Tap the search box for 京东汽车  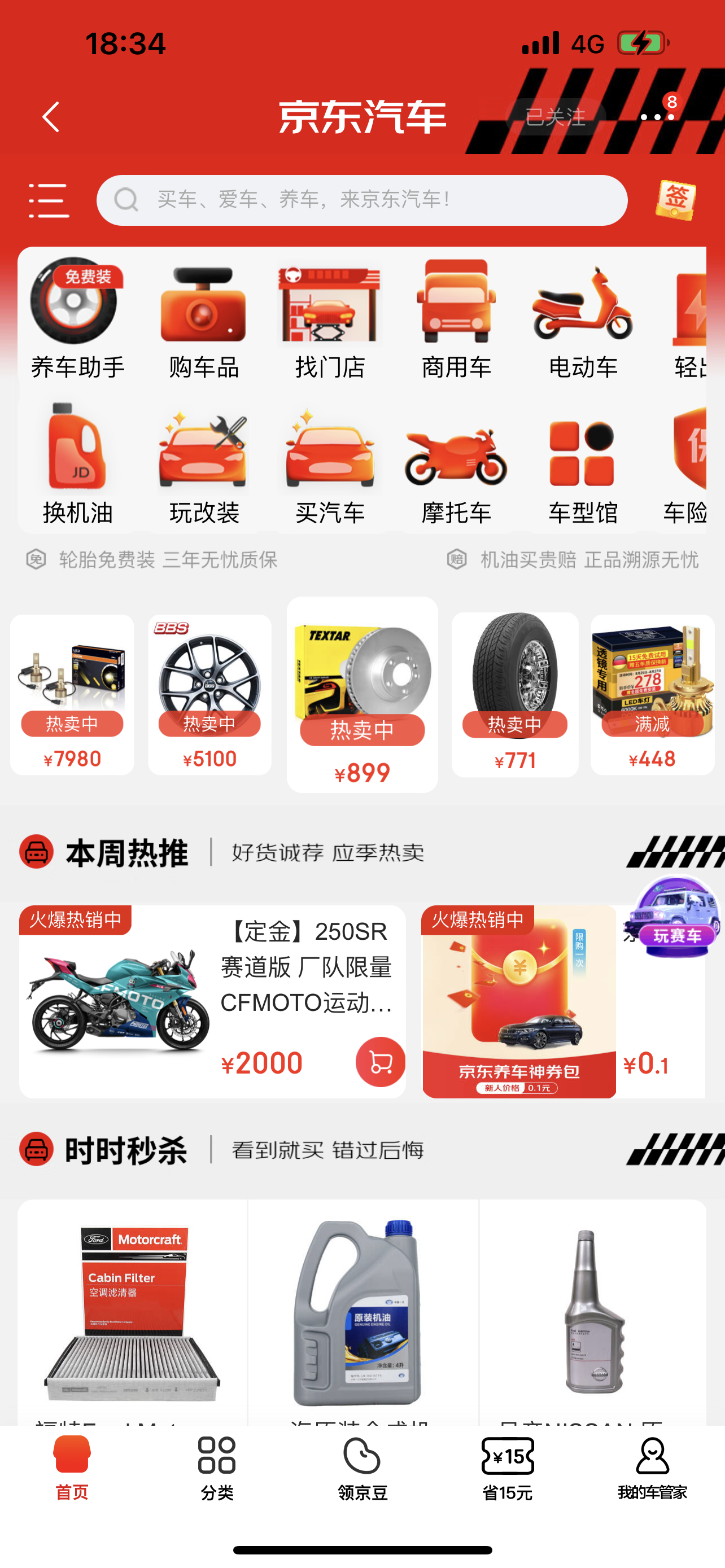(x=361, y=200)
